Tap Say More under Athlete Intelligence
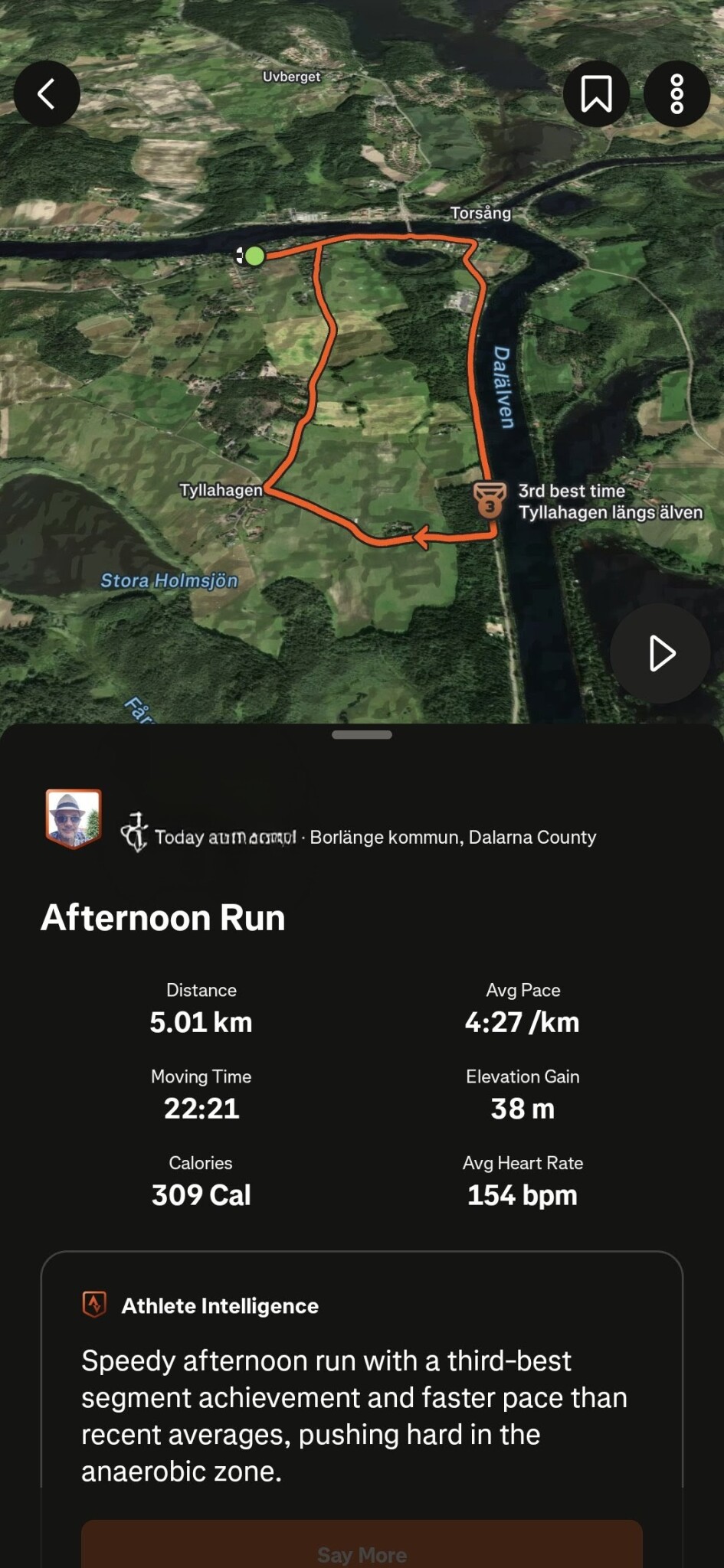This screenshot has height=1568, width=724. (x=362, y=1553)
